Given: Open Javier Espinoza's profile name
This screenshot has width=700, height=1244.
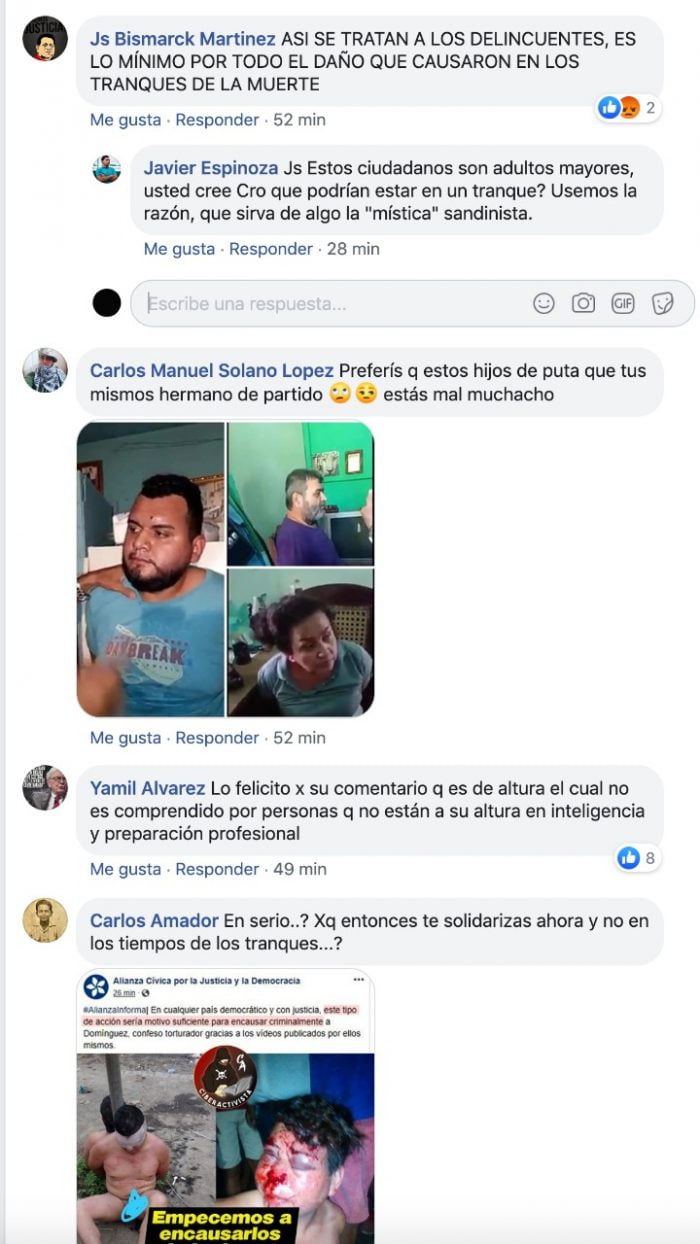Looking at the screenshot, I should [x=211, y=168].
